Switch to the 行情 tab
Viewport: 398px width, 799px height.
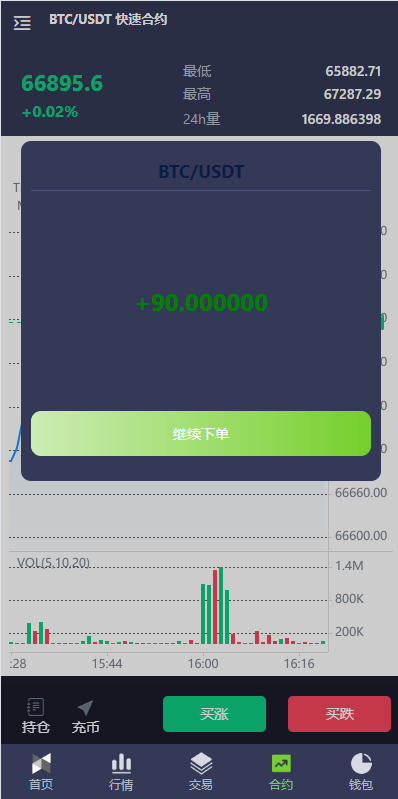[x=121, y=772]
